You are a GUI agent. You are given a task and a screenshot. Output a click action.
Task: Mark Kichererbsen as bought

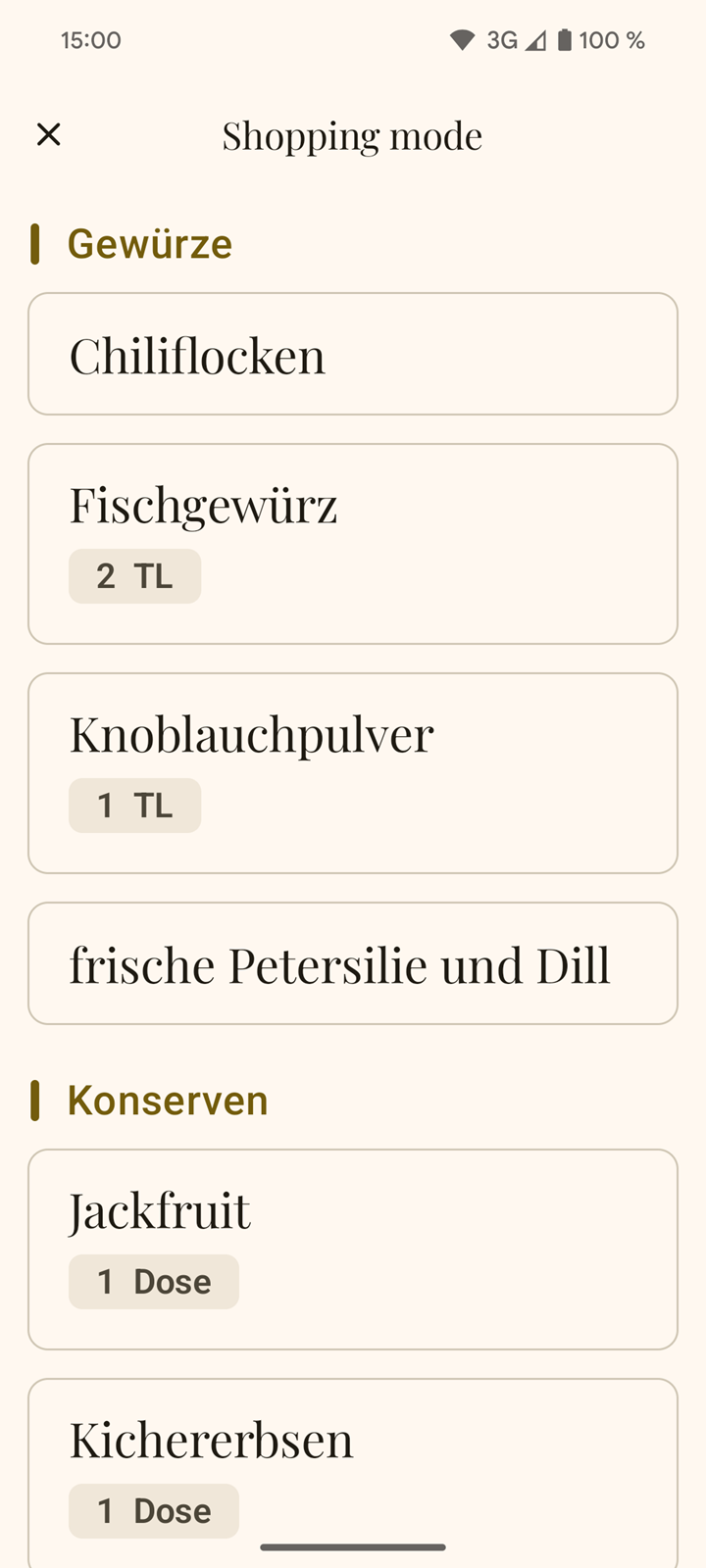(353, 1473)
